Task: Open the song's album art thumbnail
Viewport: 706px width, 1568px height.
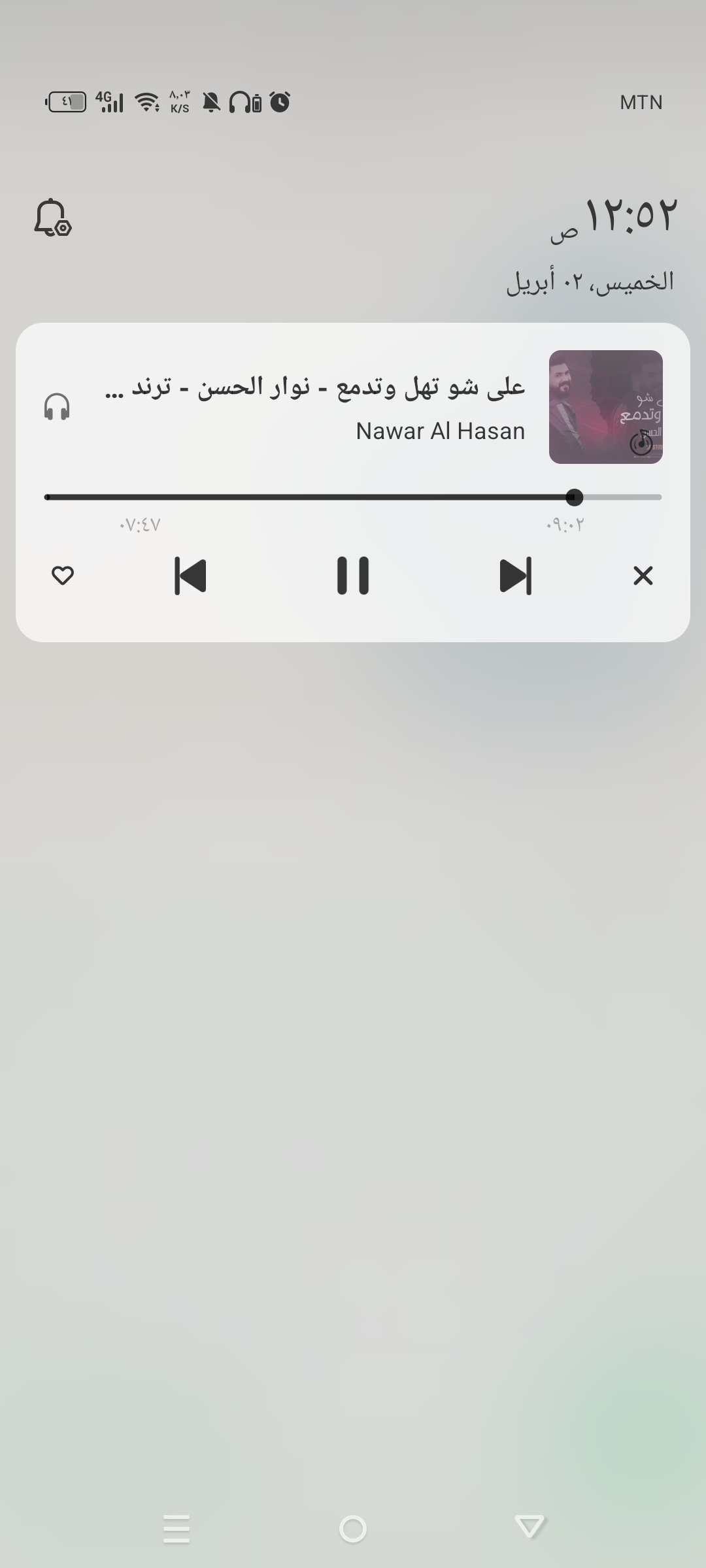Action: pyautogui.click(x=605, y=407)
